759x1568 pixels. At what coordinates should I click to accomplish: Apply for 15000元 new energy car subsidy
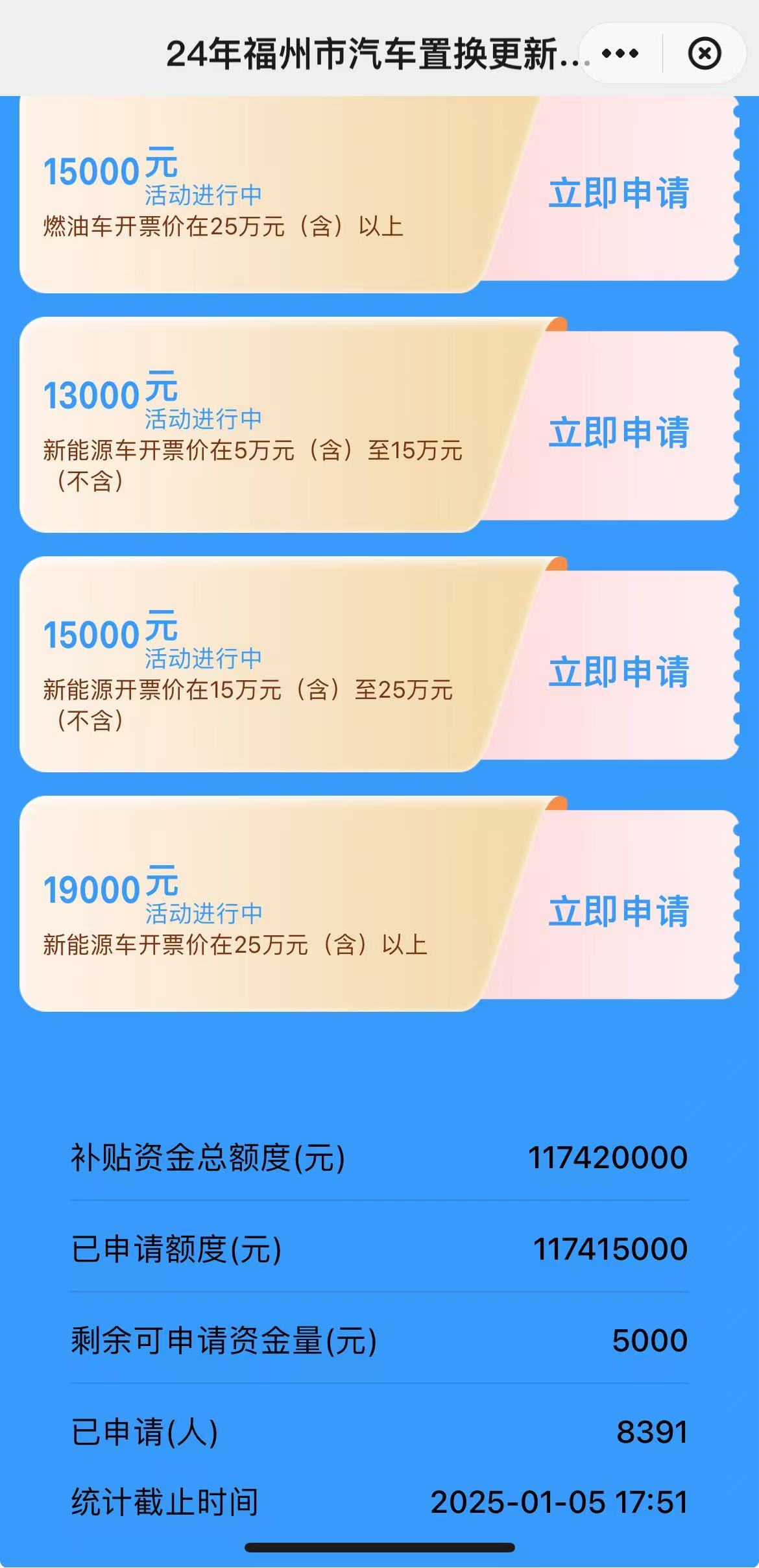(618, 672)
